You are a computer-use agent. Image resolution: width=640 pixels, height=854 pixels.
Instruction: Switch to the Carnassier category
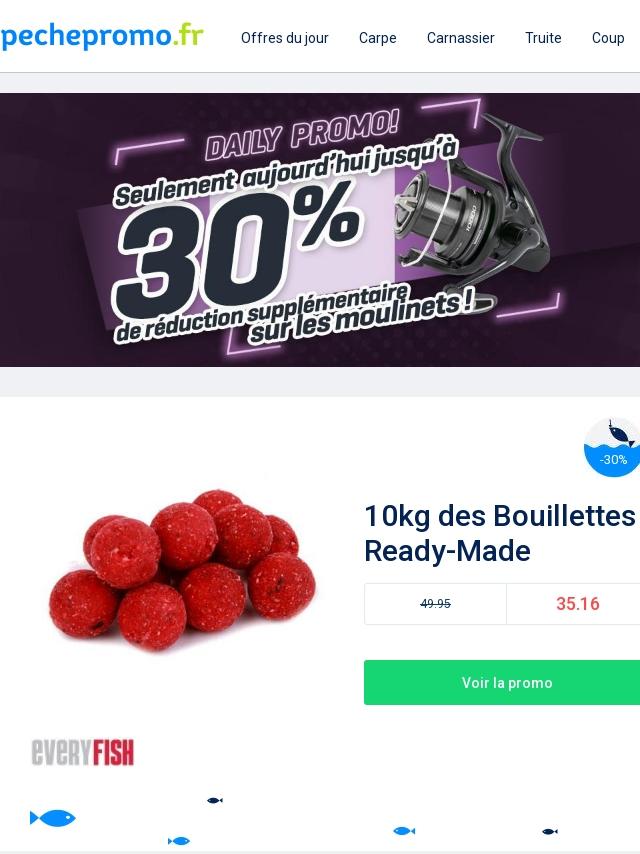point(460,38)
